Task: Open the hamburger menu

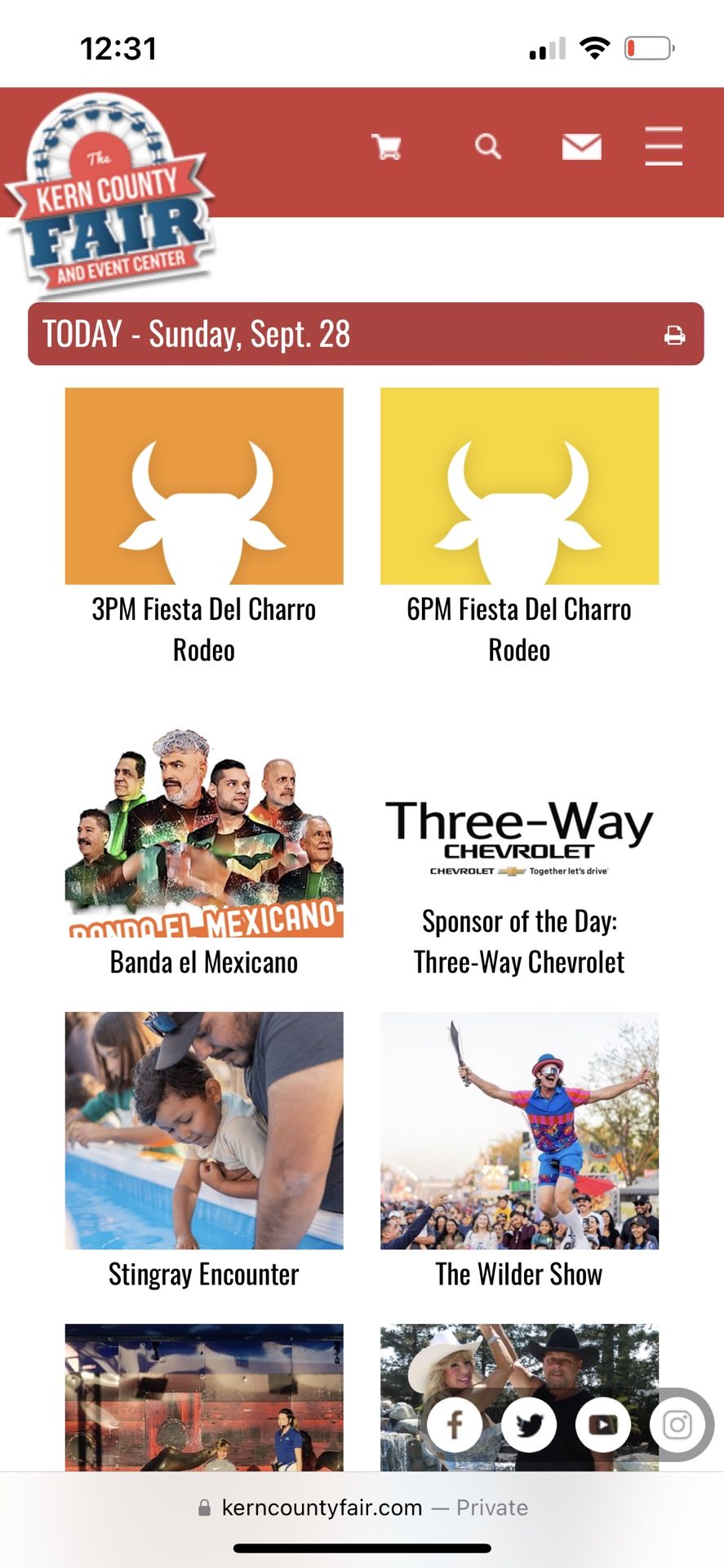Action: 663,147
